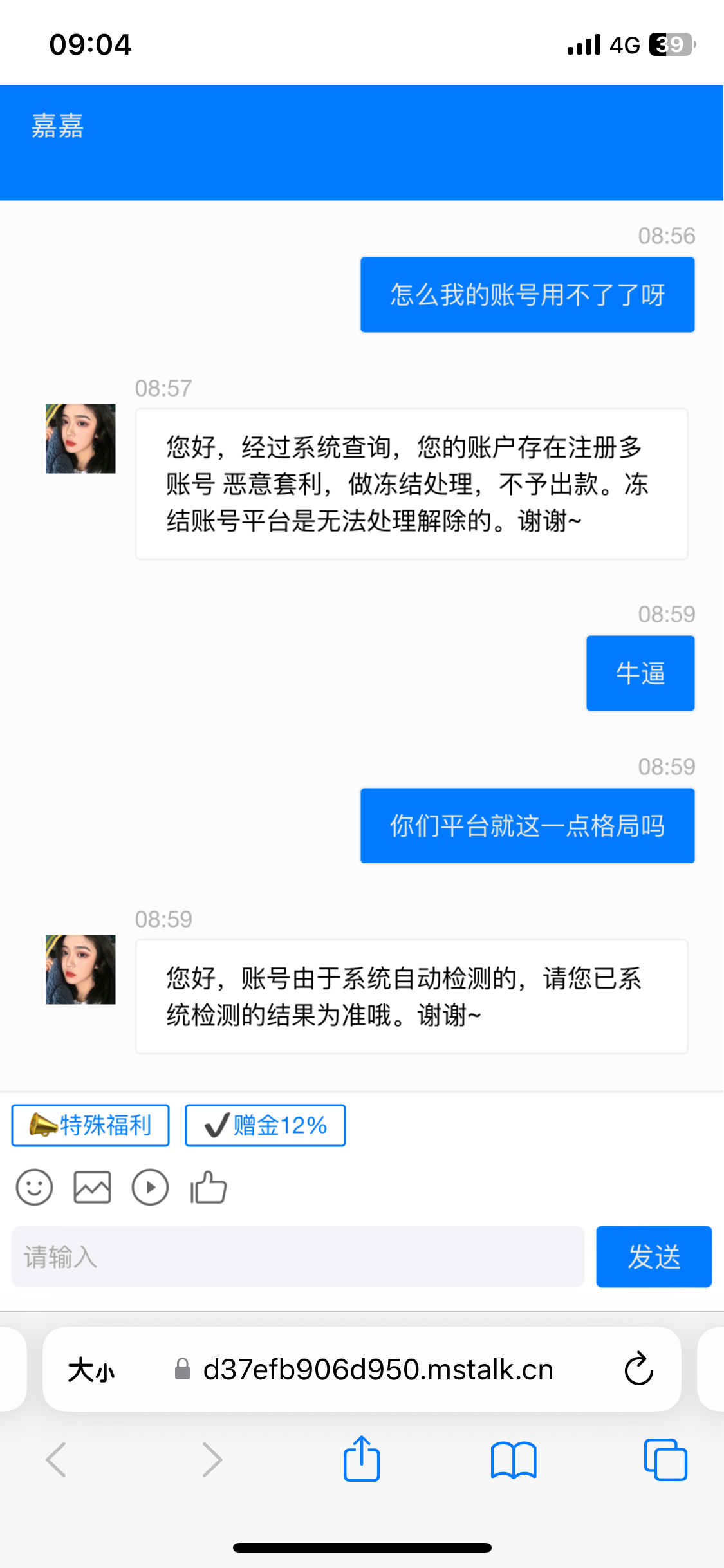This screenshot has width=724, height=1568.
Task: Tap the mstalk.cn address bar
Action: point(378,1369)
